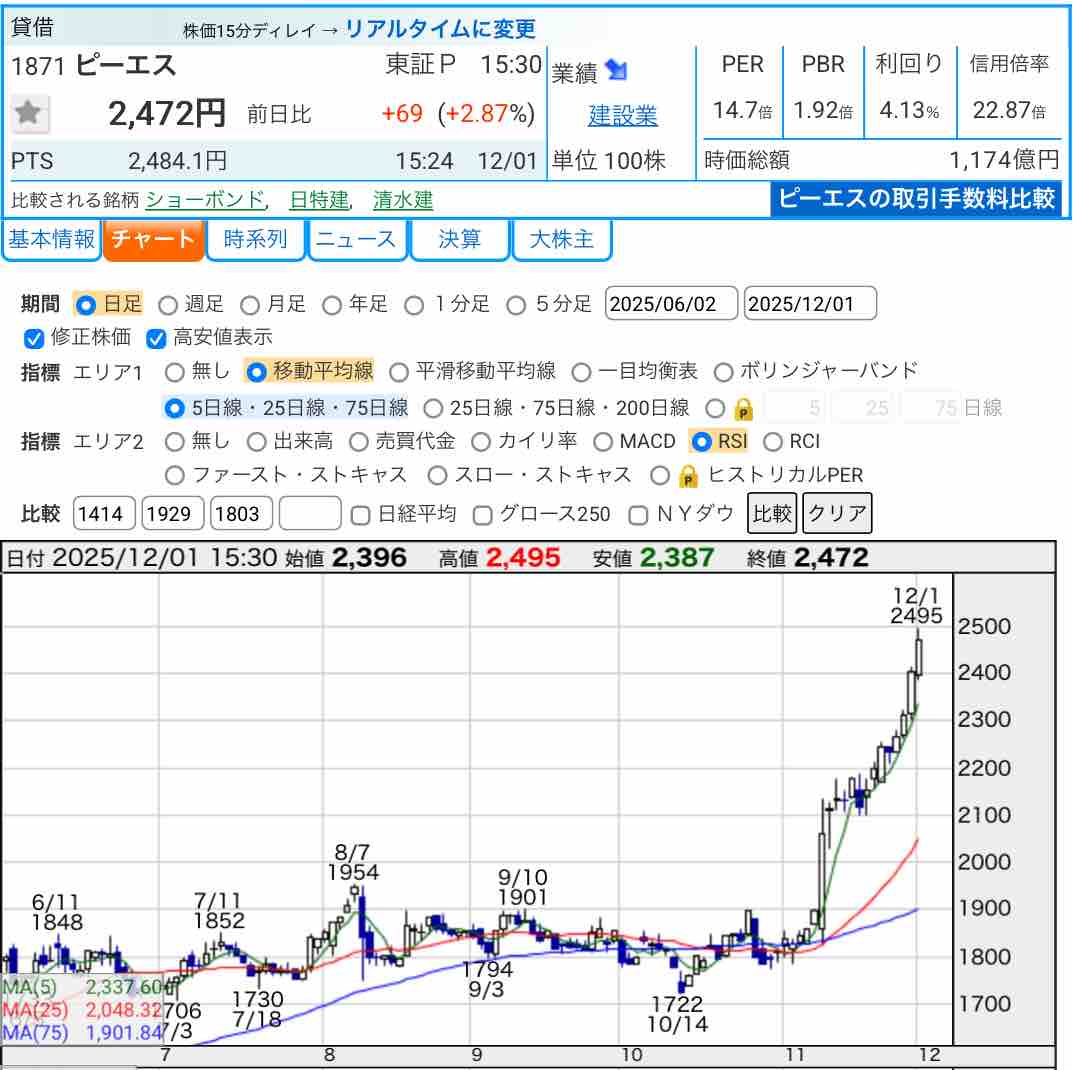Tap the クリア button
The height and width of the screenshot is (1070, 1073).
[837, 514]
